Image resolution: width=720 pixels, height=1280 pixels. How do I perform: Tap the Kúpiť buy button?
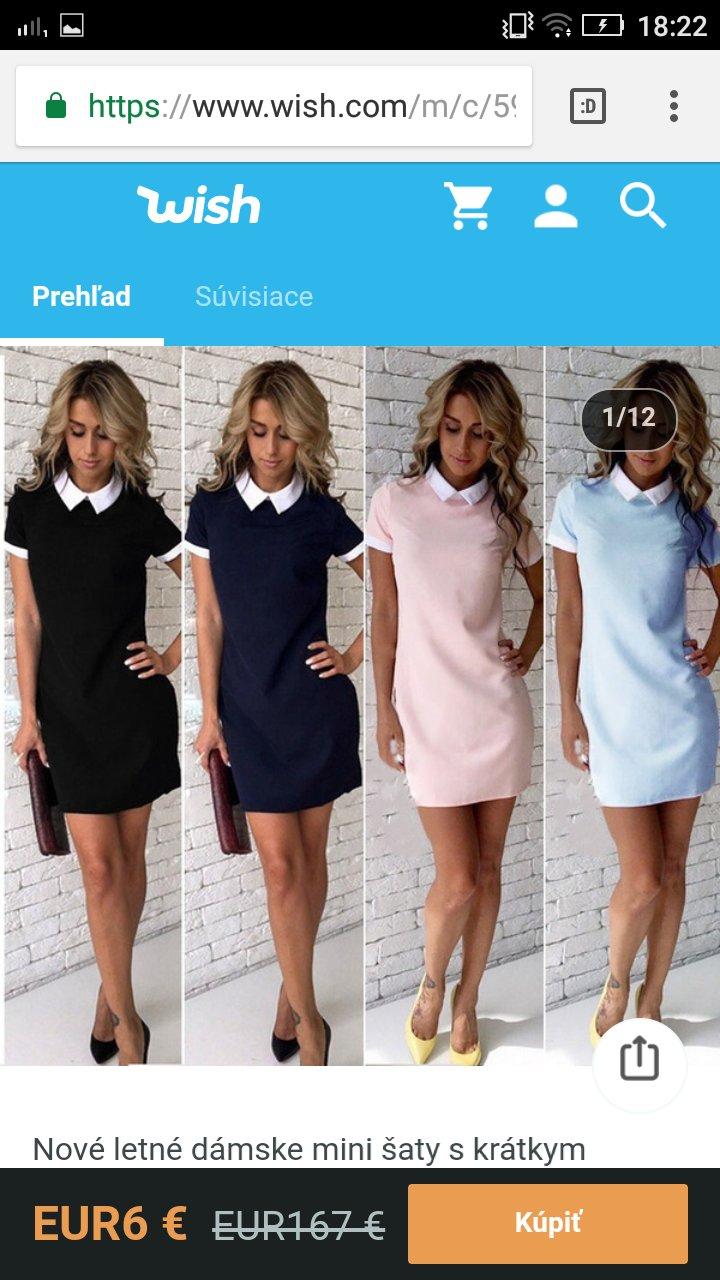pyautogui.click(x=547, y=1223)
